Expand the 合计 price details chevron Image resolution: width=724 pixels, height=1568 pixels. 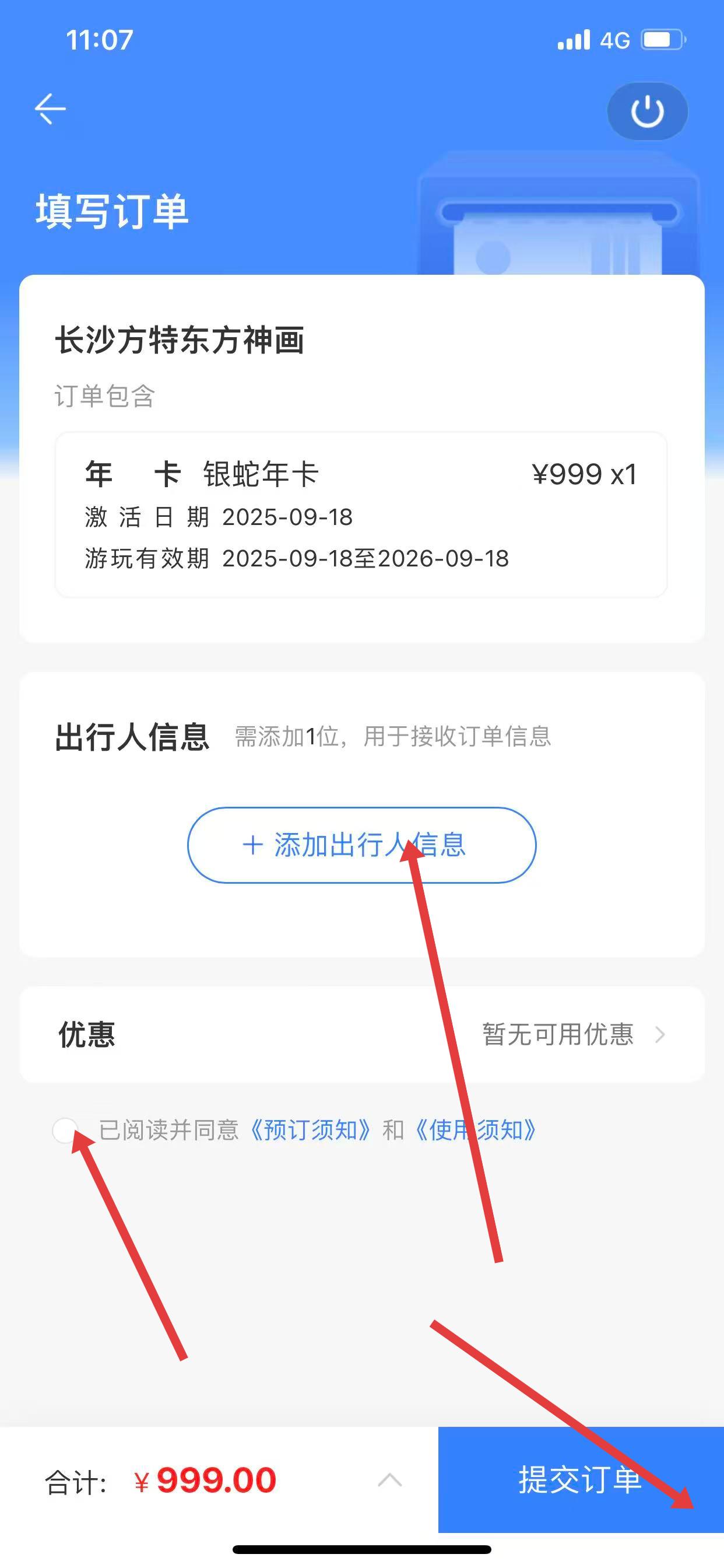click(x=389, y=1480)
